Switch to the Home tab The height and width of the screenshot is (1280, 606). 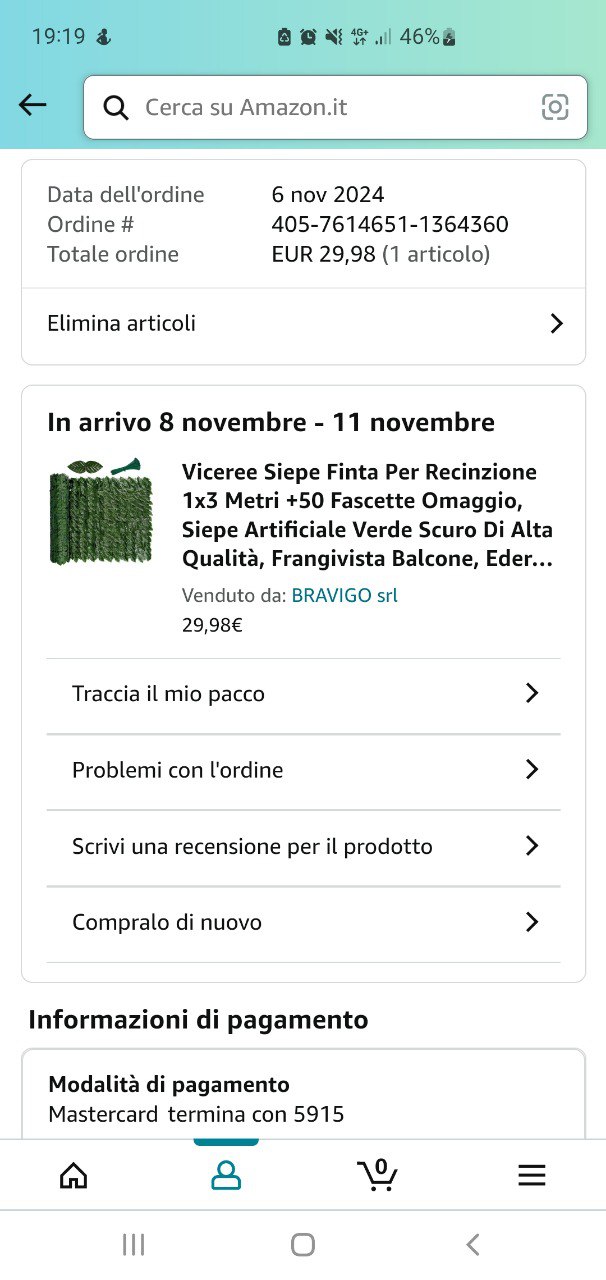pyautogui.click(x=74, y=1175)
